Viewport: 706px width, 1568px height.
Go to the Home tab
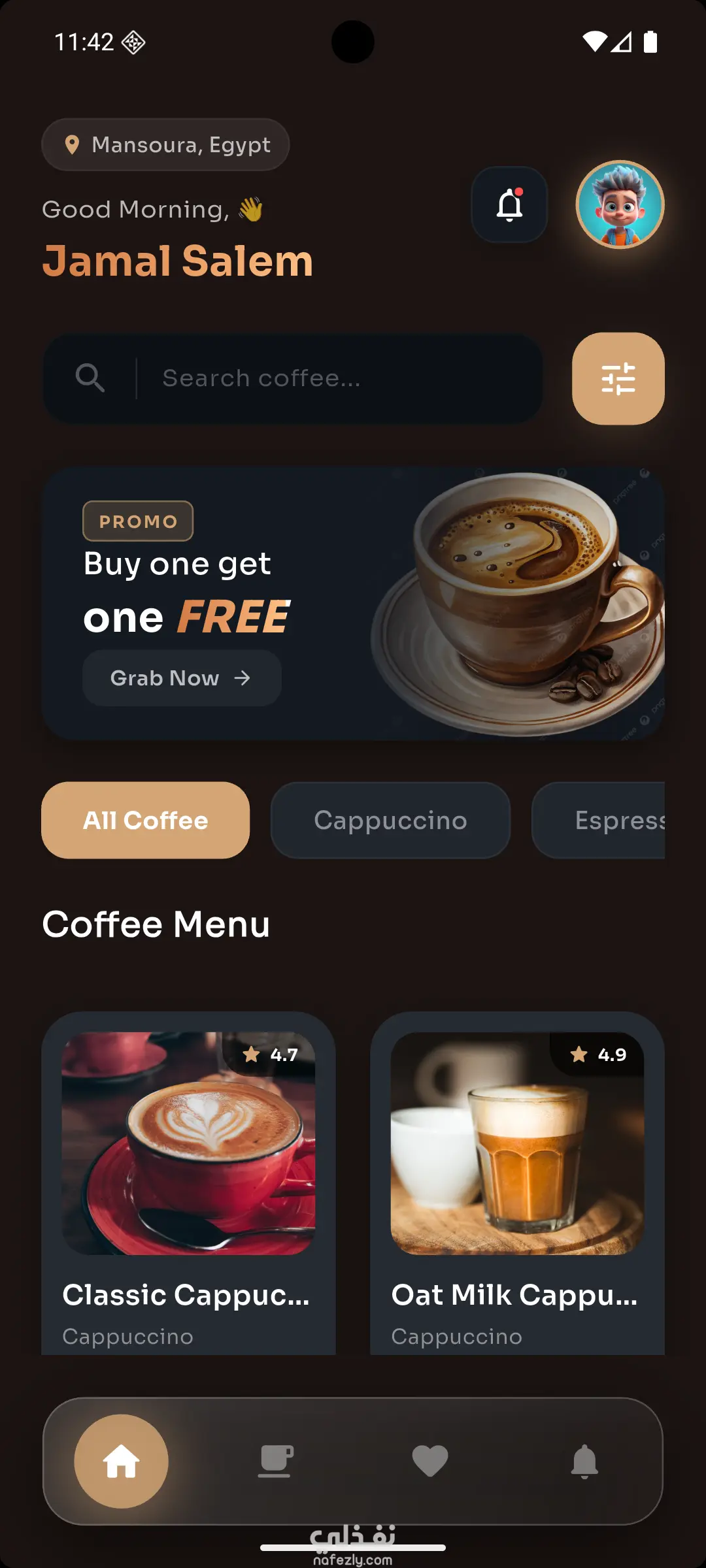[122, 1461]
